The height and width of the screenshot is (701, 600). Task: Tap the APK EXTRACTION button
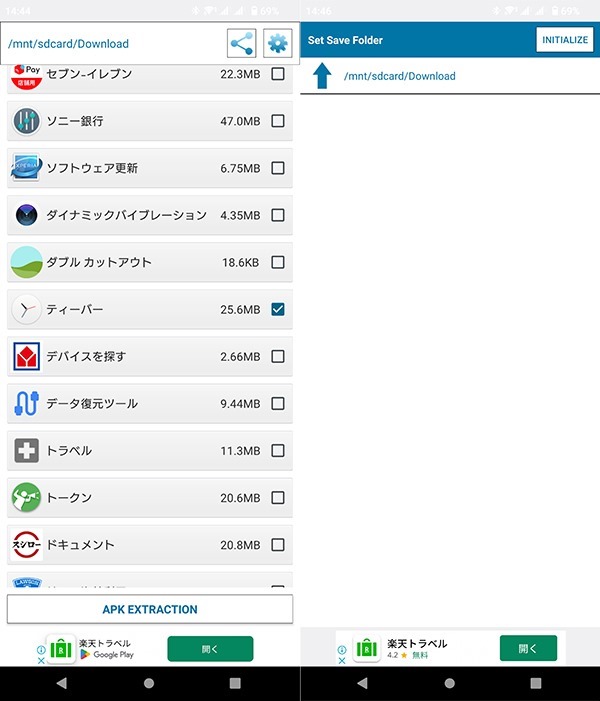(x=150, y=609)
